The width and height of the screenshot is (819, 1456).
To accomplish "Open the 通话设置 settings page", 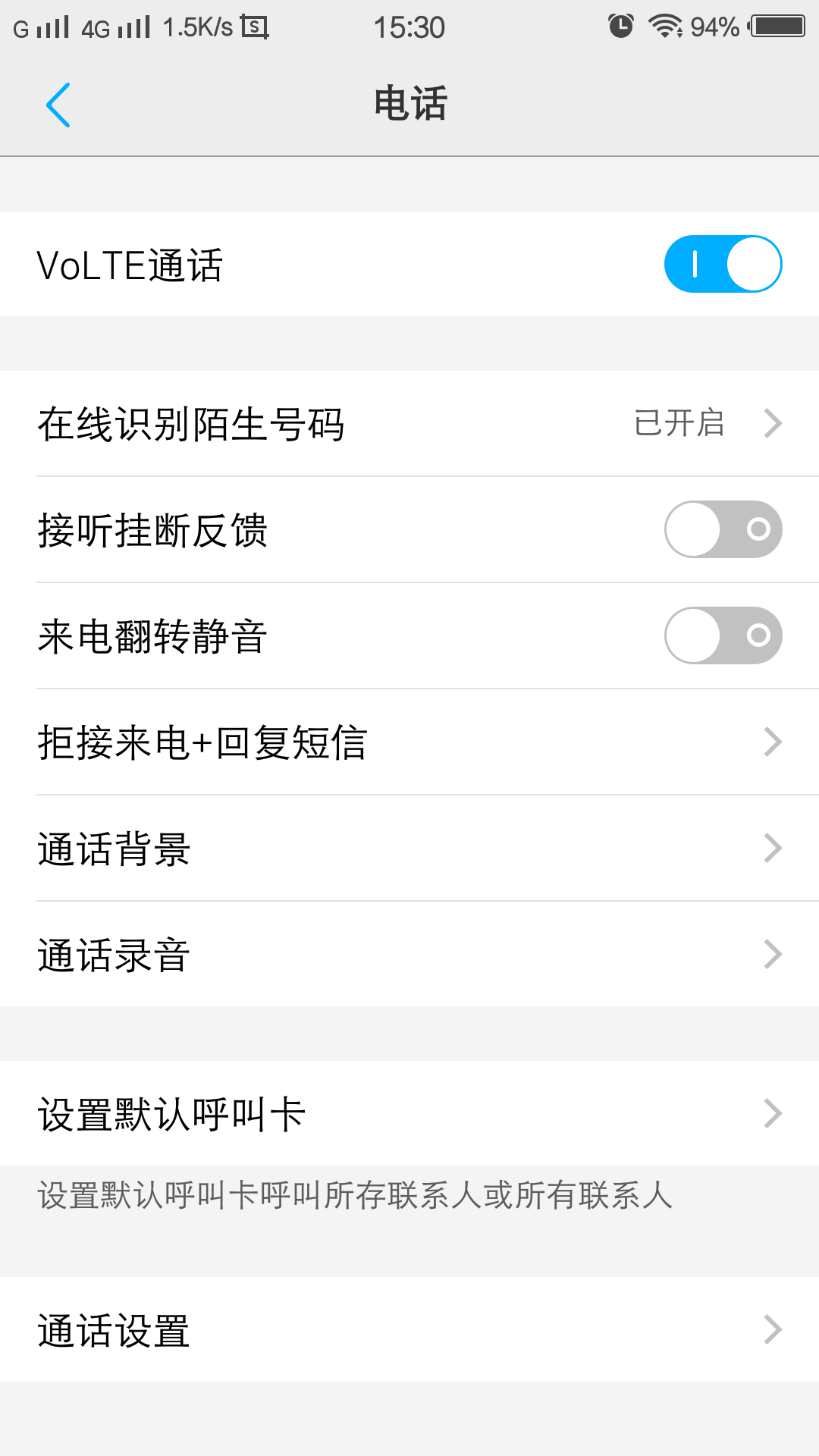I will pos(409,1329).
